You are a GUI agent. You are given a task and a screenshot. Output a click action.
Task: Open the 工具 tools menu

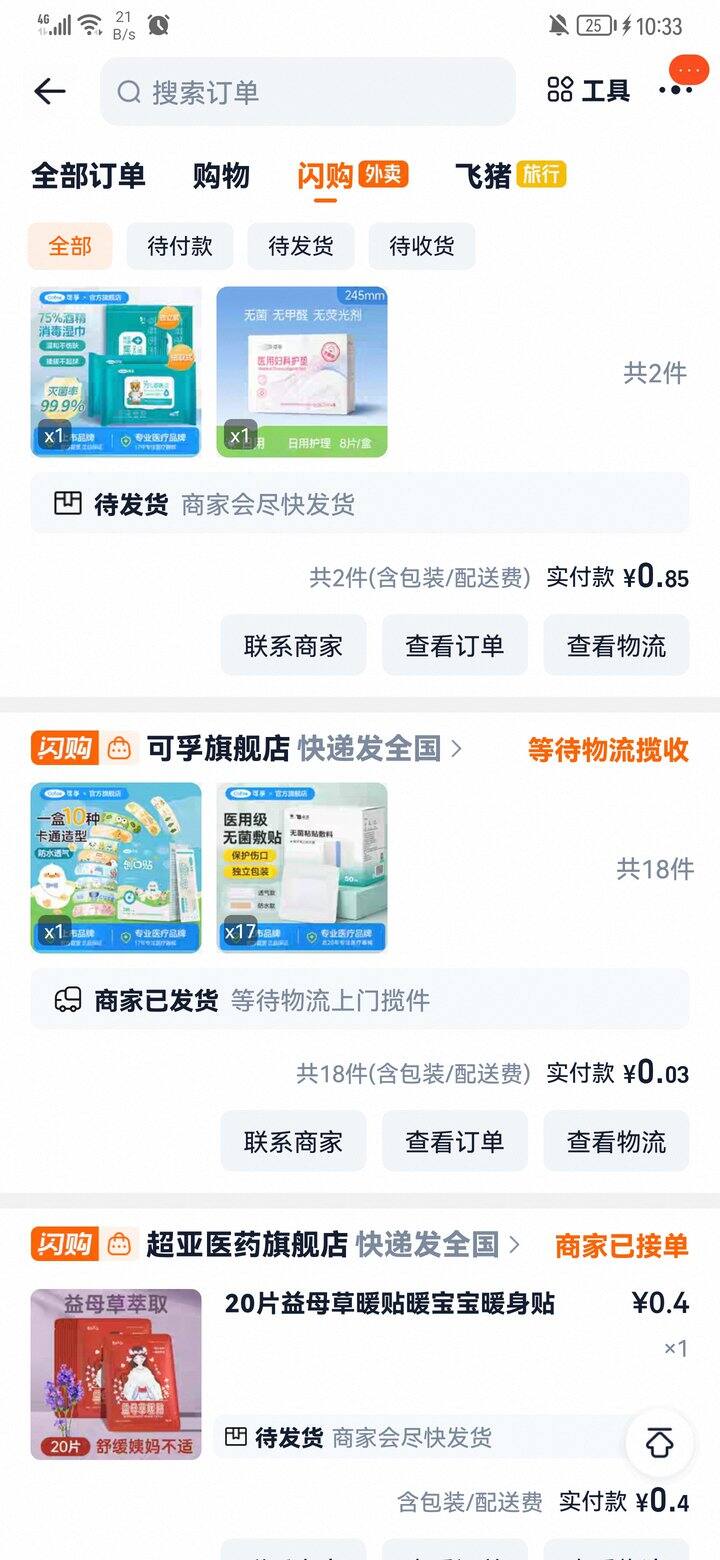click(589, 91)
